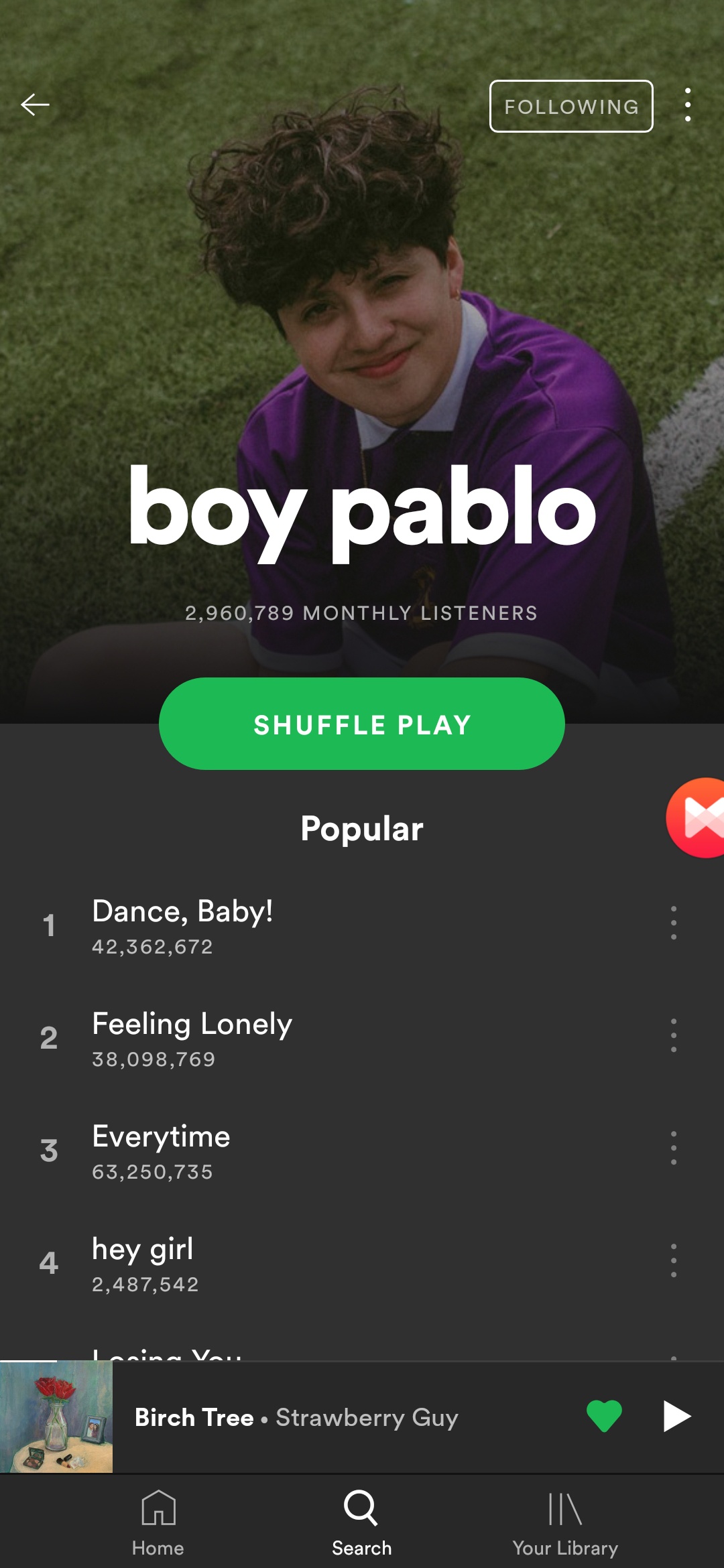Open more options for hey girl
Screen dimensions: 724x1568
pyautogui.click(x=674, y=1260)
